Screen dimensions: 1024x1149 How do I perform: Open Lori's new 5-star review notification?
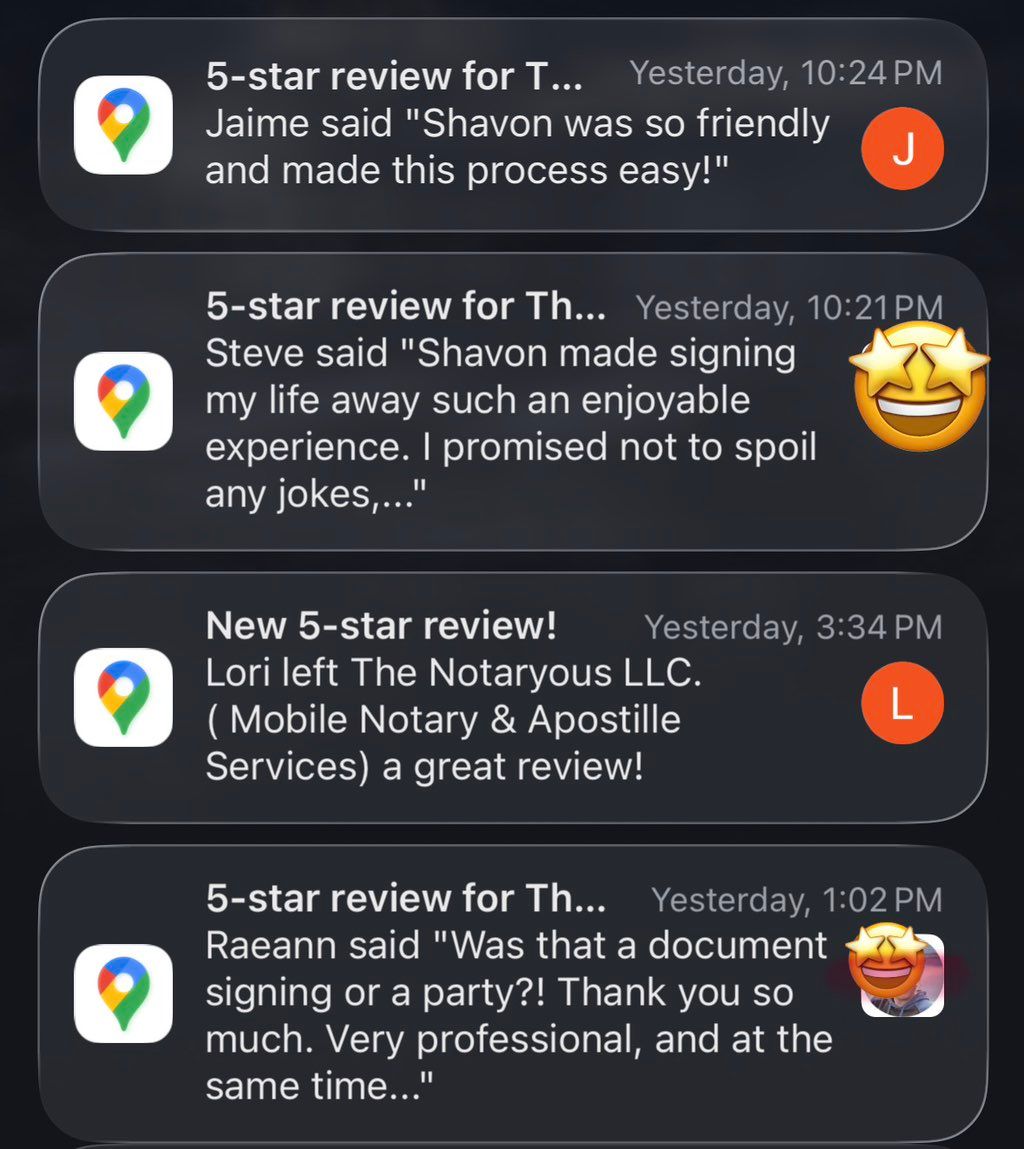coord(512,697)
